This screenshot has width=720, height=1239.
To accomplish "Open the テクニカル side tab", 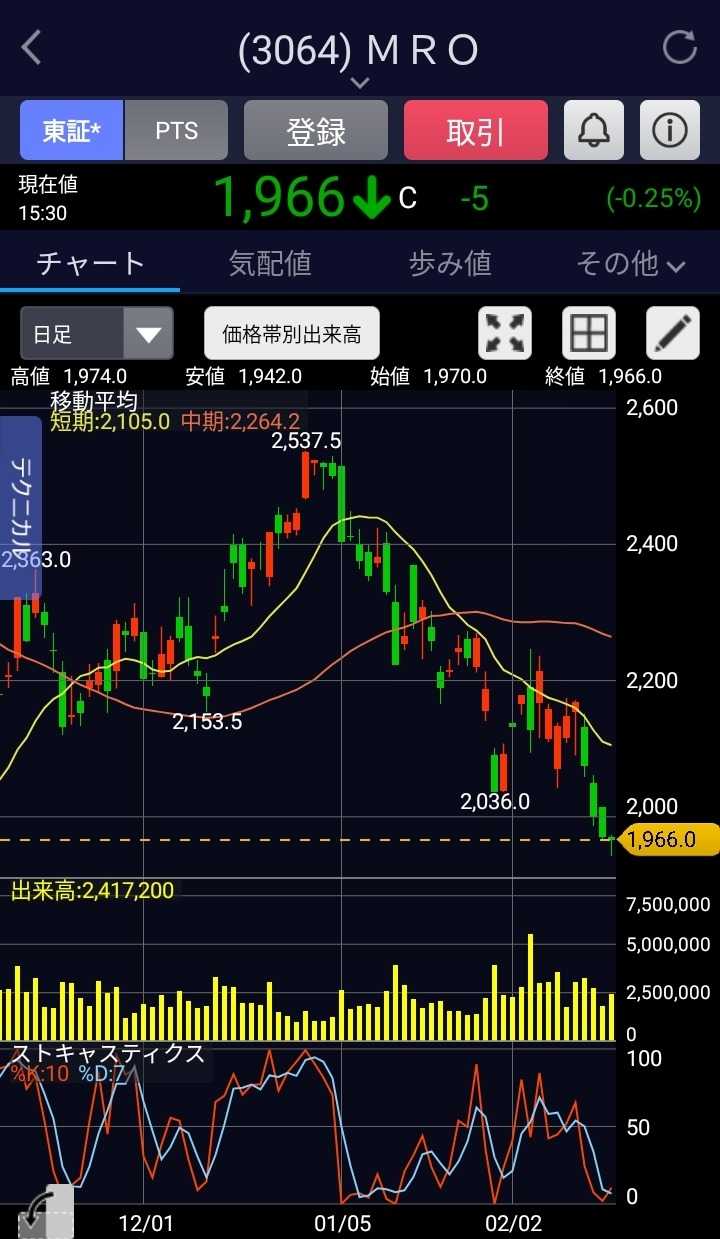I will pos(20,505).
